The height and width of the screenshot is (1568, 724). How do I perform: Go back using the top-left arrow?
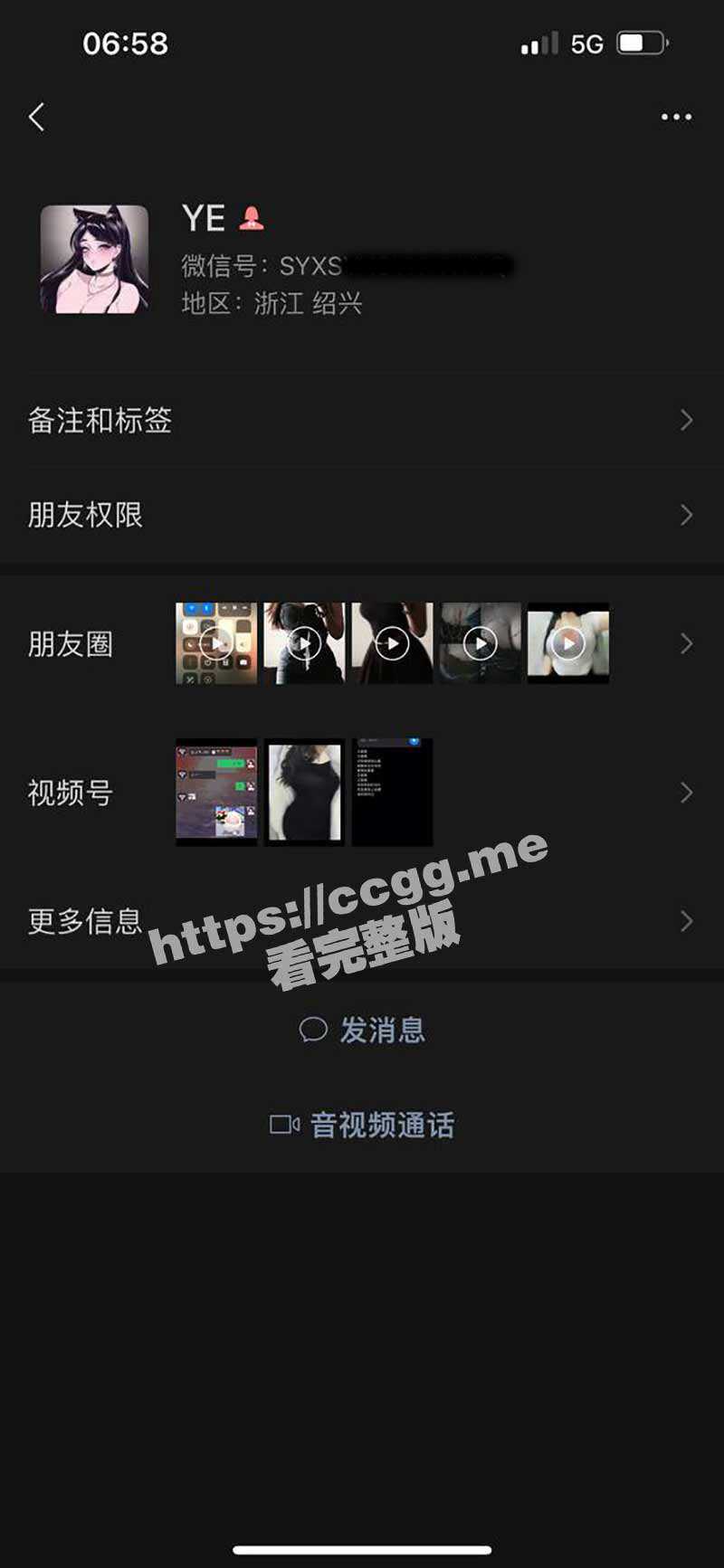pos(37,117)
